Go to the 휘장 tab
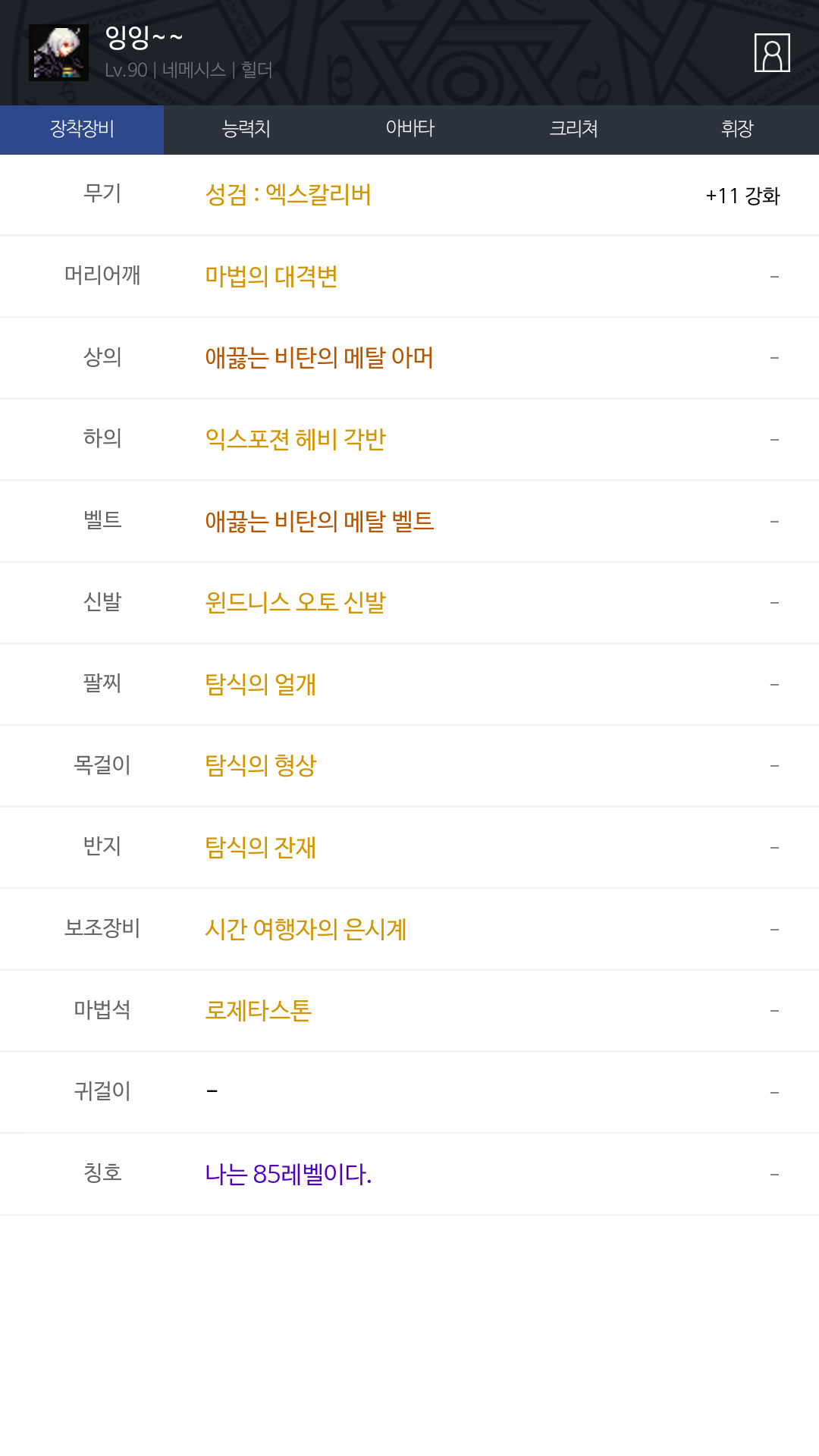 737,130
